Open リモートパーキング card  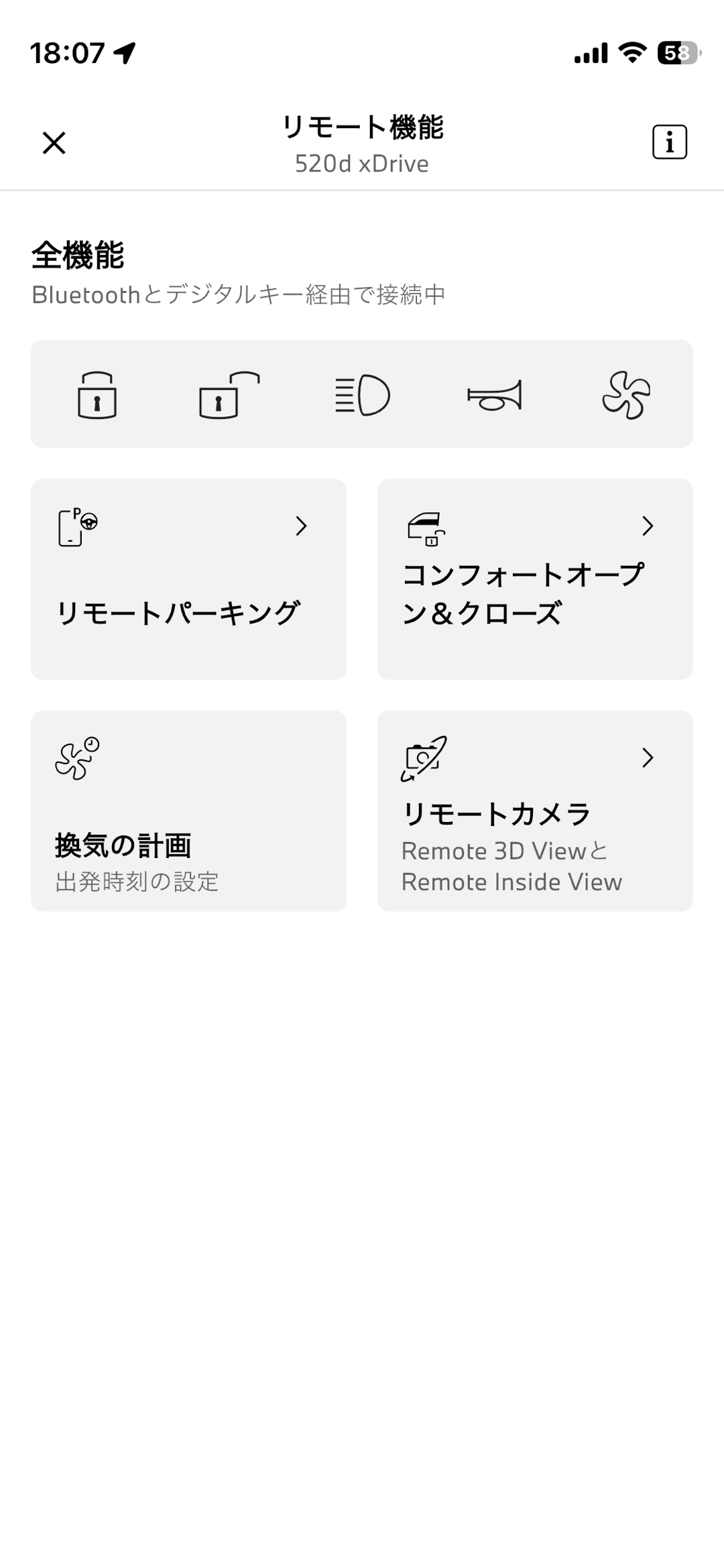coord(188,579)
